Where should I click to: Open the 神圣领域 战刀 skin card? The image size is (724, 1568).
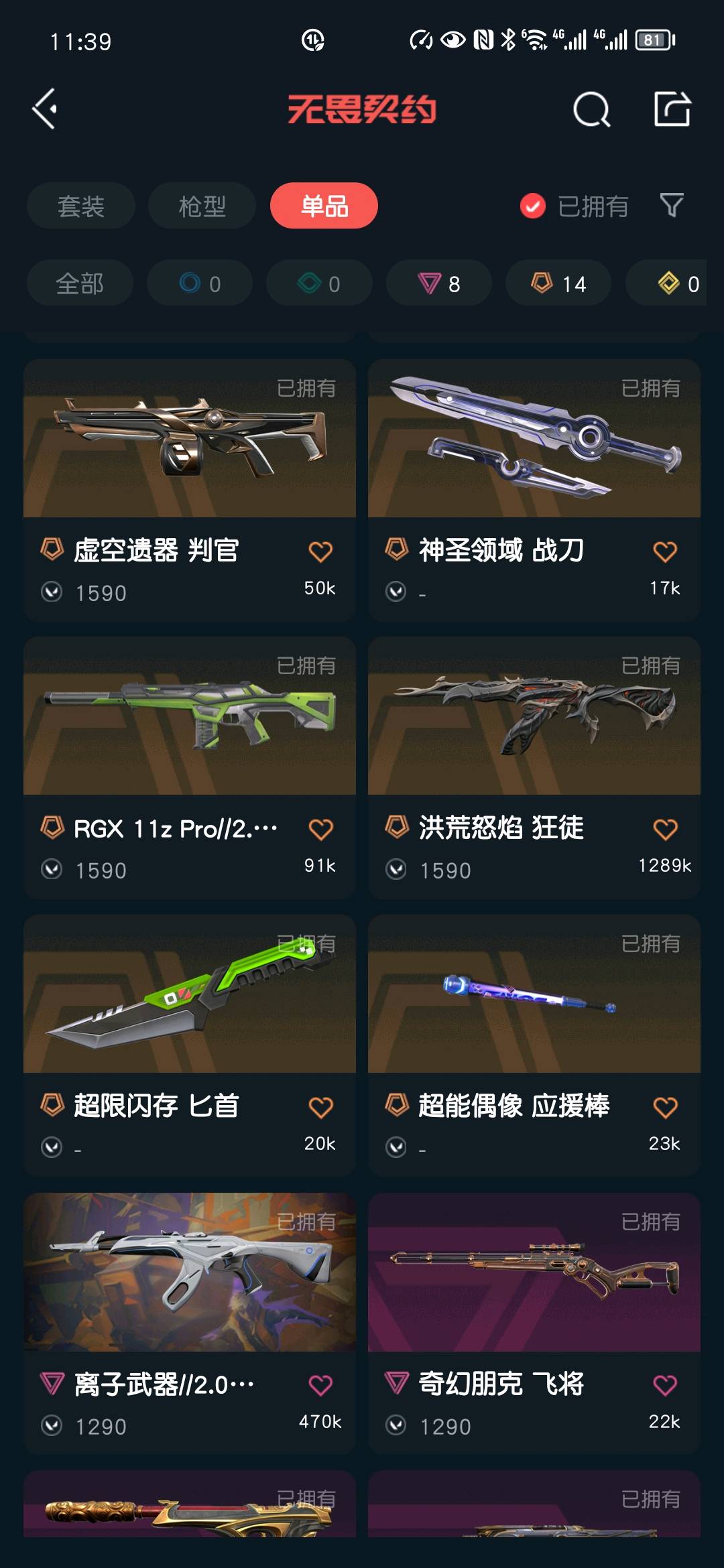(534, 491)
